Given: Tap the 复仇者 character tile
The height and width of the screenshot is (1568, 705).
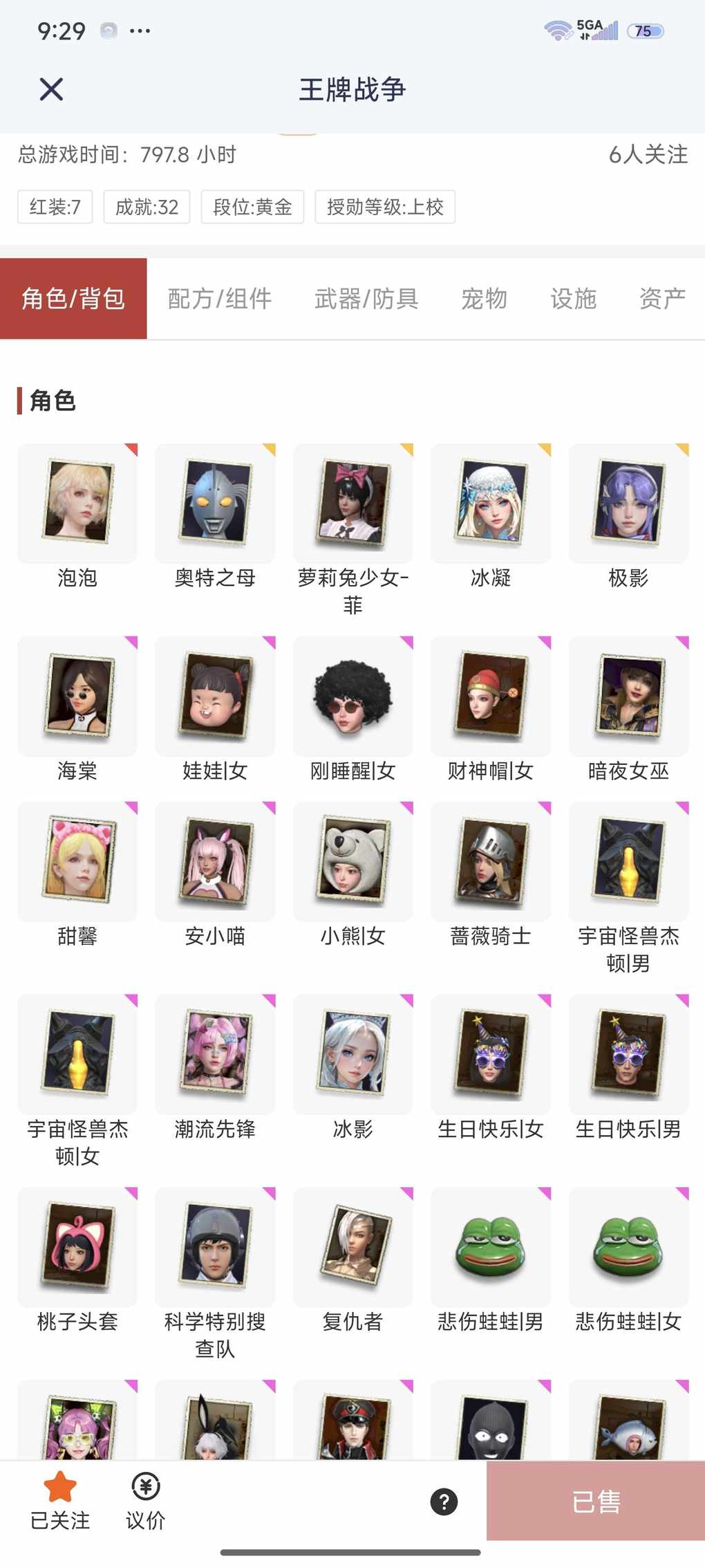Looking at the screenshot, I should [x=352, y=1247].
